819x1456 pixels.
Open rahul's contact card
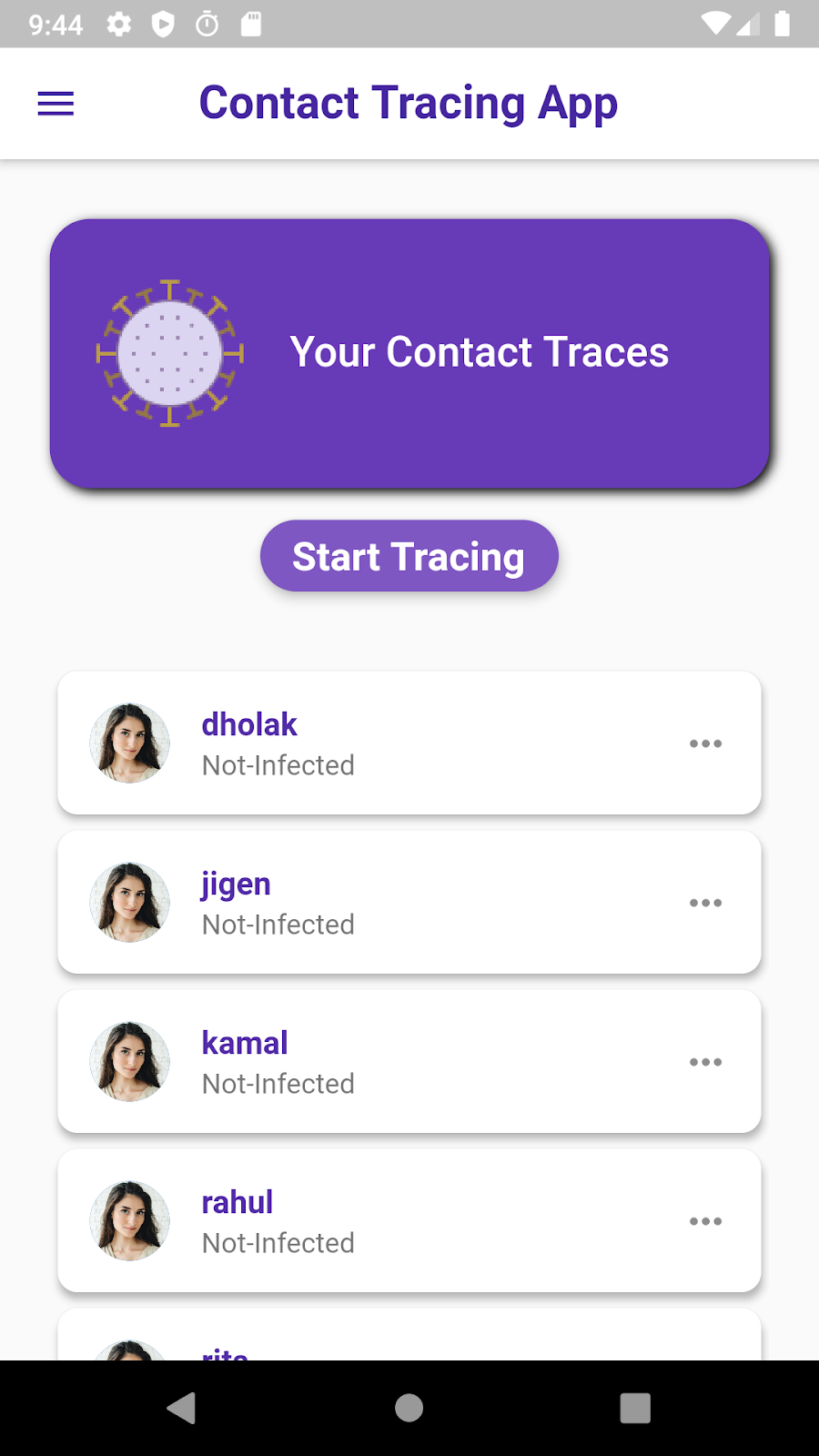(364, 1221)
